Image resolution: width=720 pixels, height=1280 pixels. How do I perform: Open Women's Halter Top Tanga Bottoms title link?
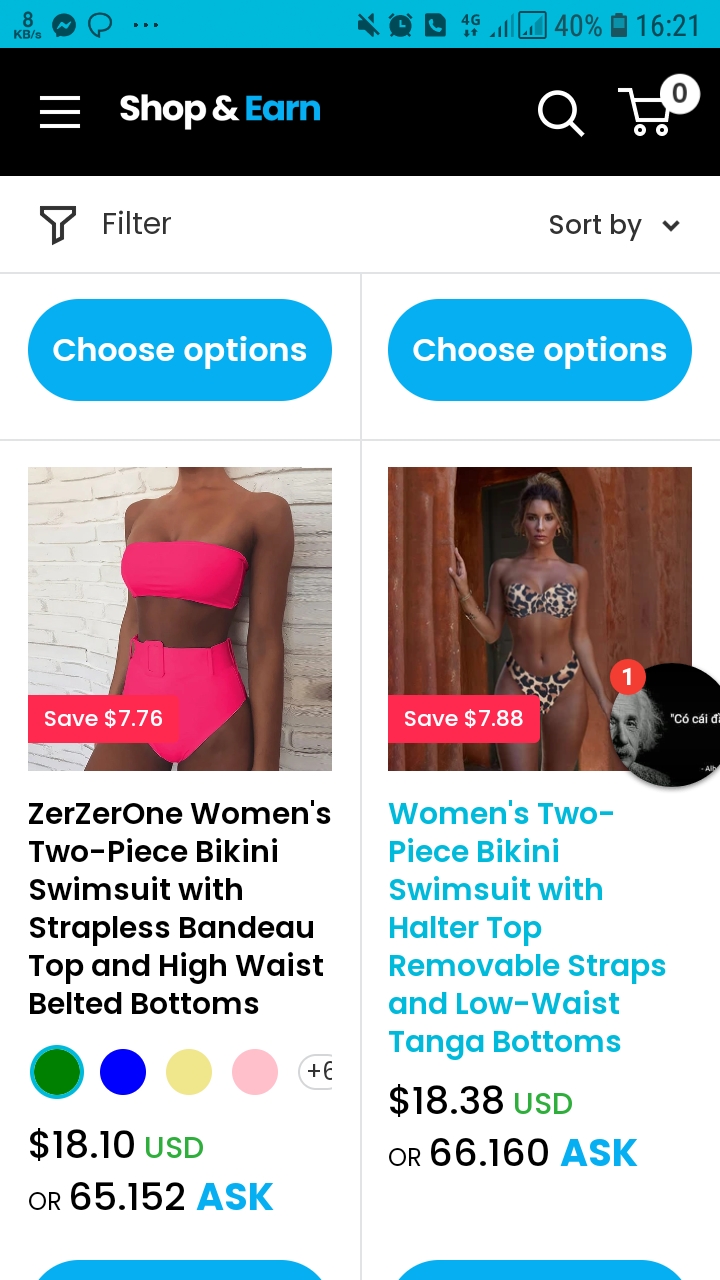point(526,927)
